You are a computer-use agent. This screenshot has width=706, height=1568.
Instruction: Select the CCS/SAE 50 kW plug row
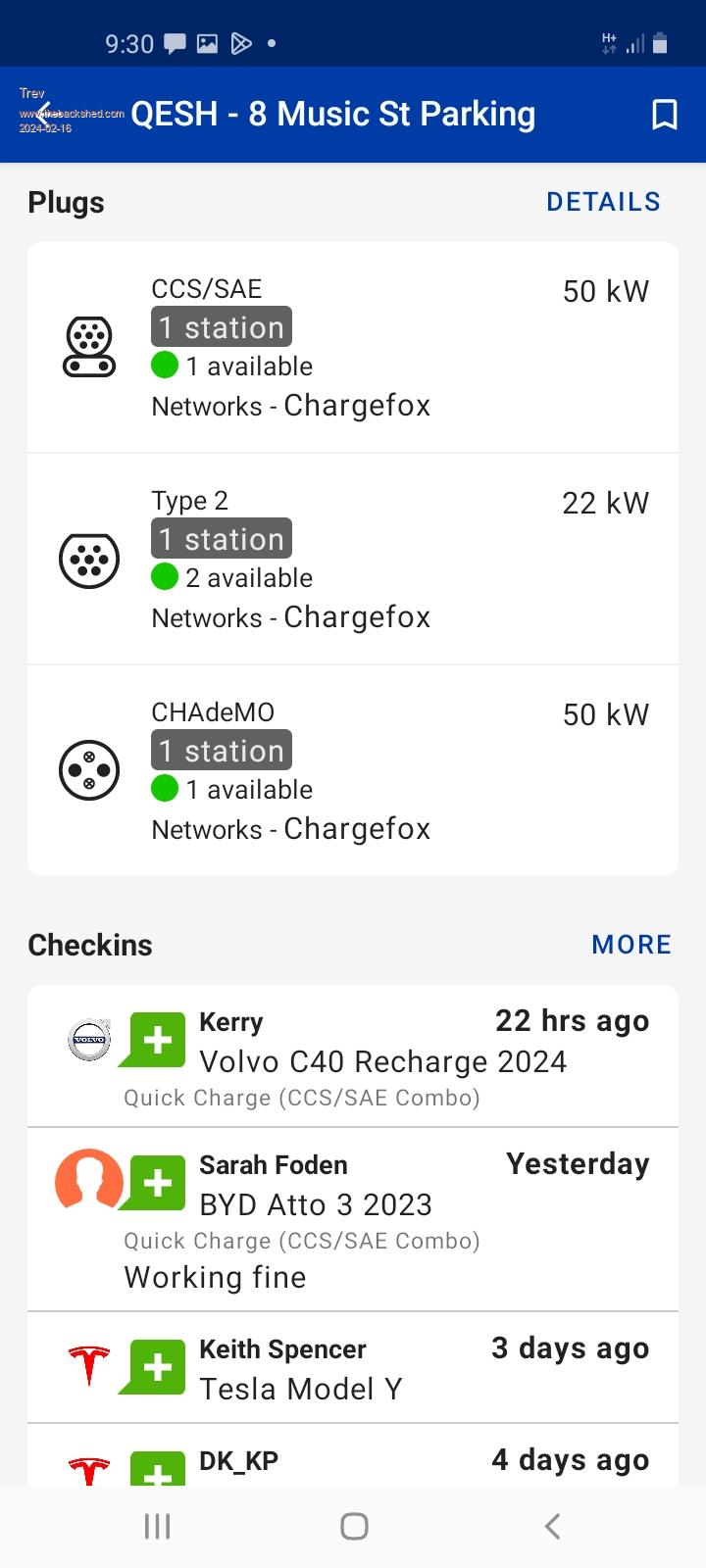(x=353, y=348)
